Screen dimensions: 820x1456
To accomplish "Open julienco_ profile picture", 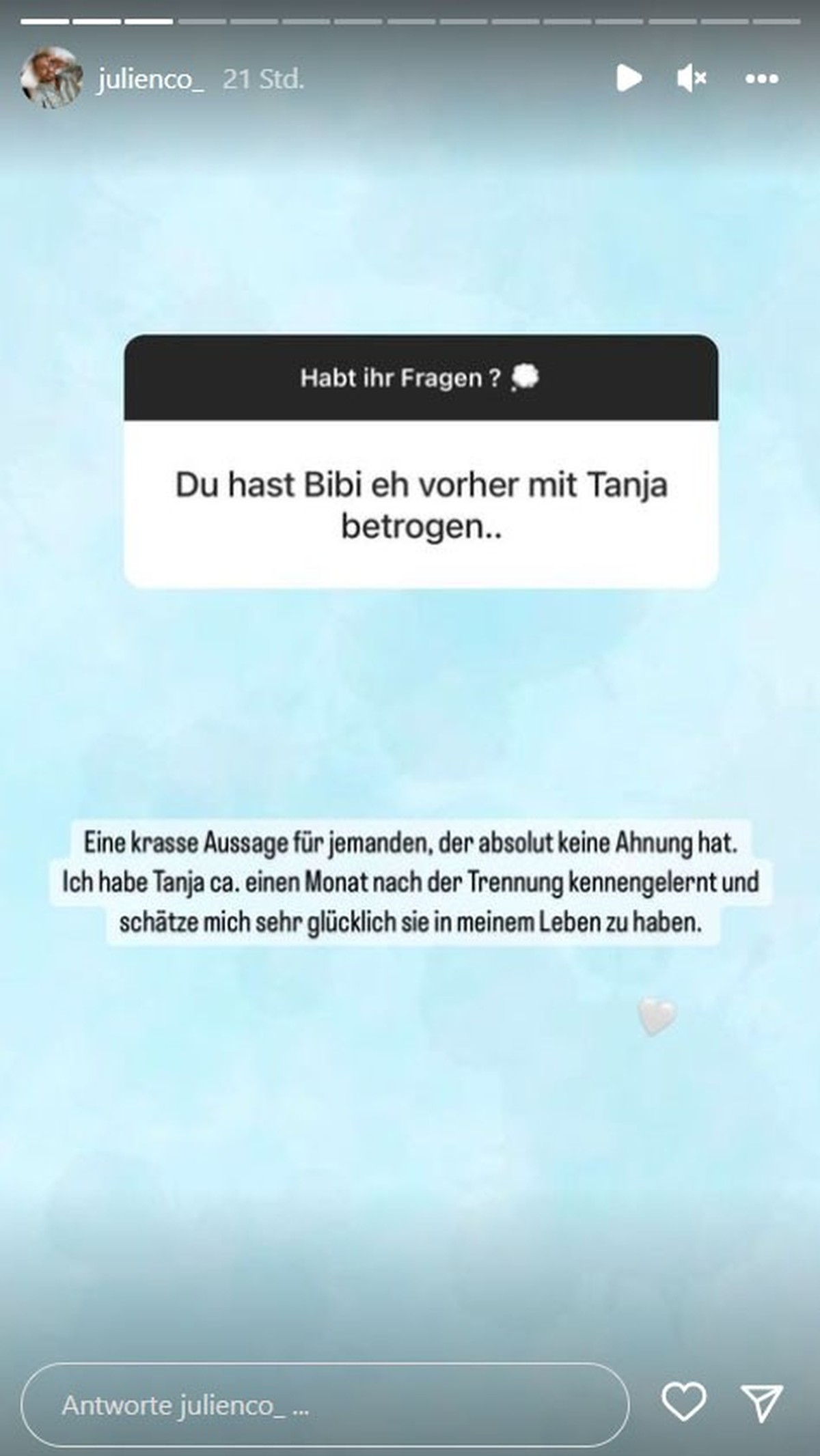I will pos(51,79).
